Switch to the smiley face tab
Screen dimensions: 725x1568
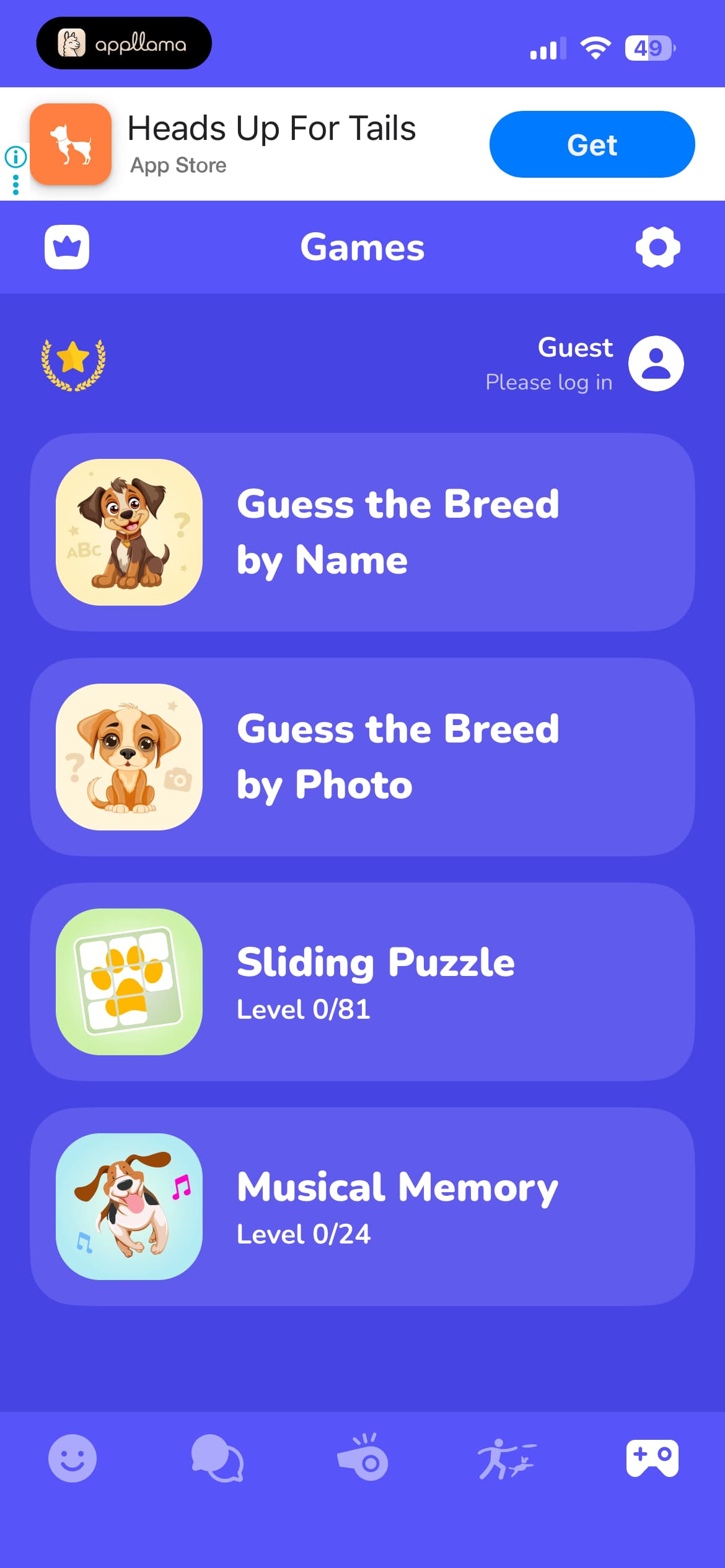point(72,1458)
